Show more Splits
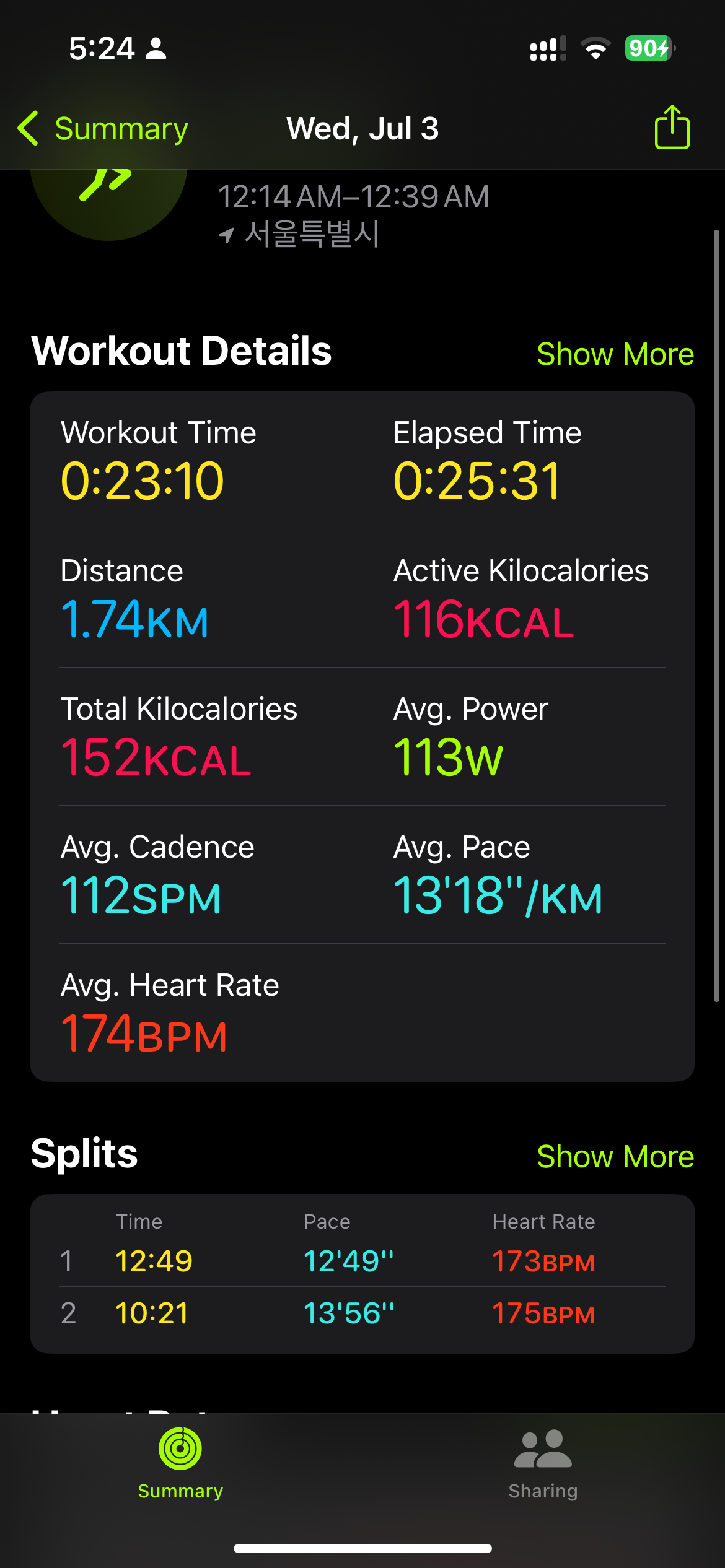Viewport: 725px width, 1568px height. pyautogui.click(x=615, y=1156)
